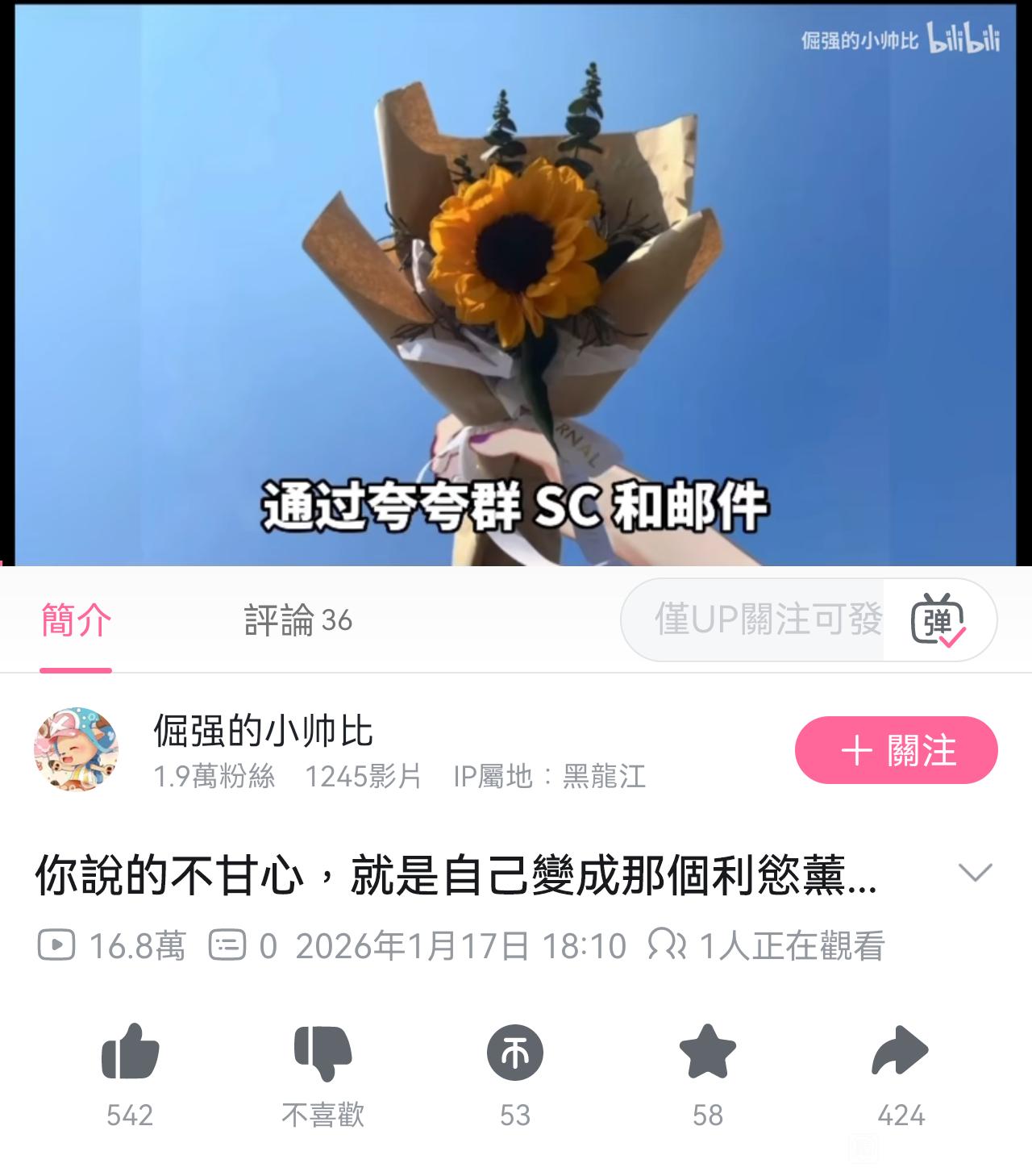Expand the video title description chevron
Screen dimensions: 1032x1176
point(975,873)
